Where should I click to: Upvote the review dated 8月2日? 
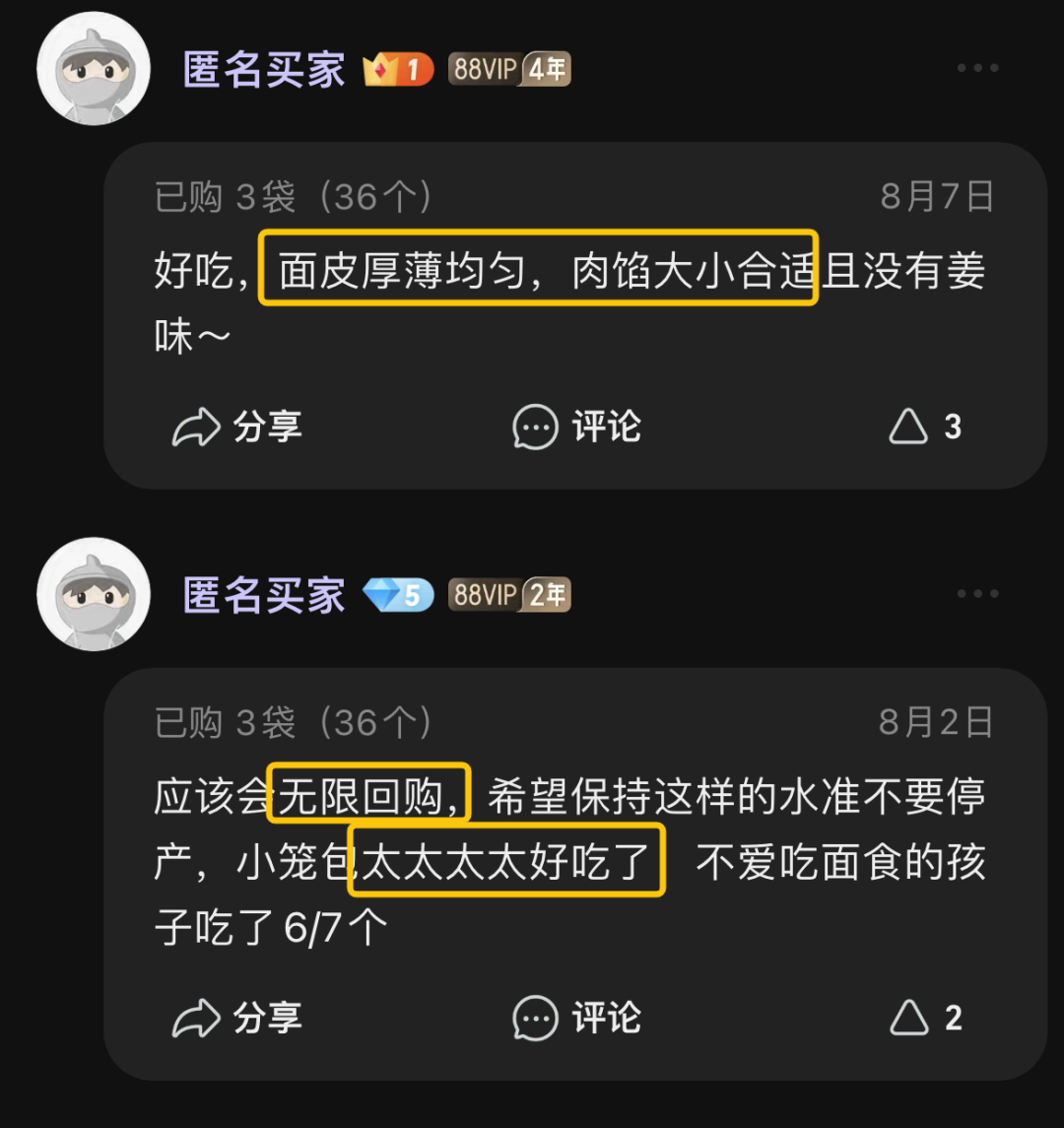[x=925, y=1018]
